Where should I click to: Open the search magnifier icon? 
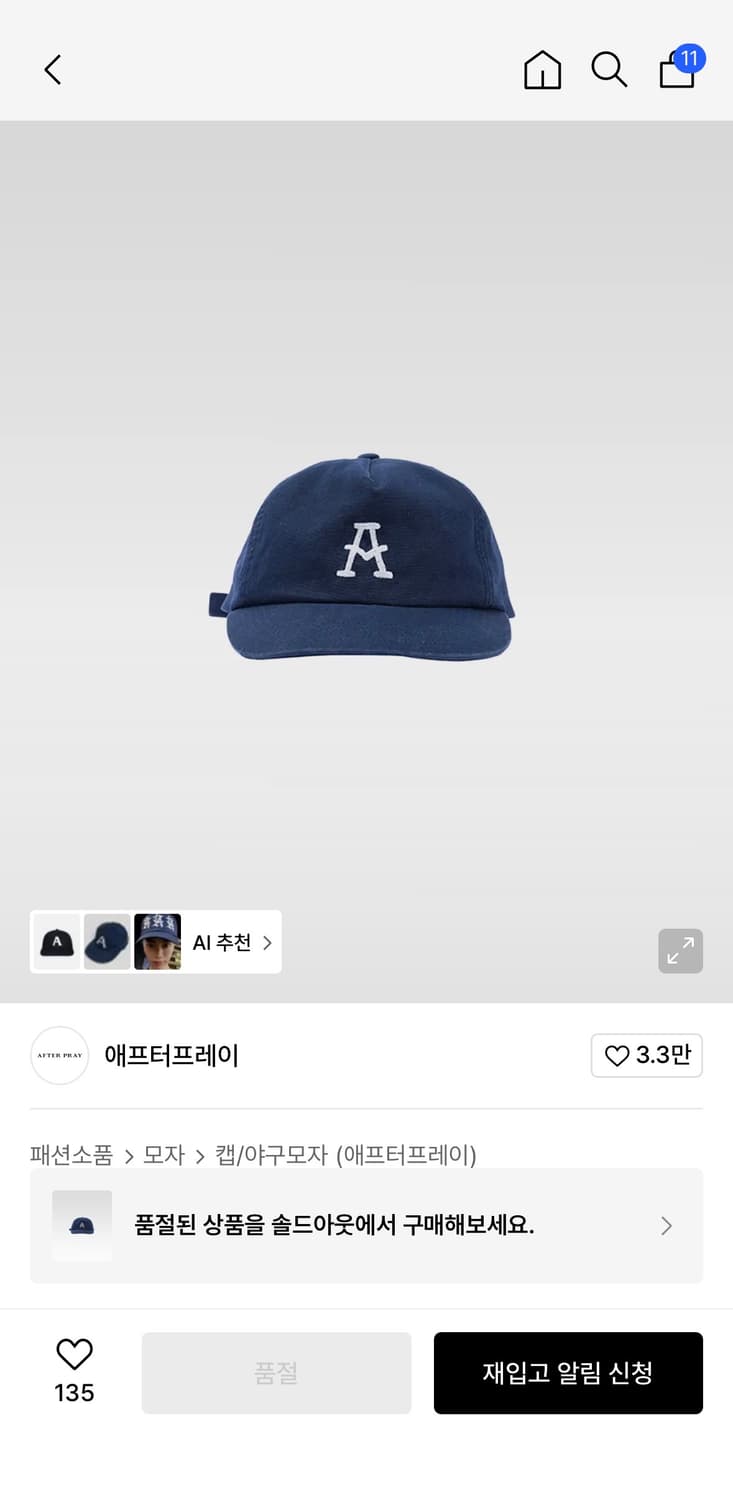coord(609,70)
